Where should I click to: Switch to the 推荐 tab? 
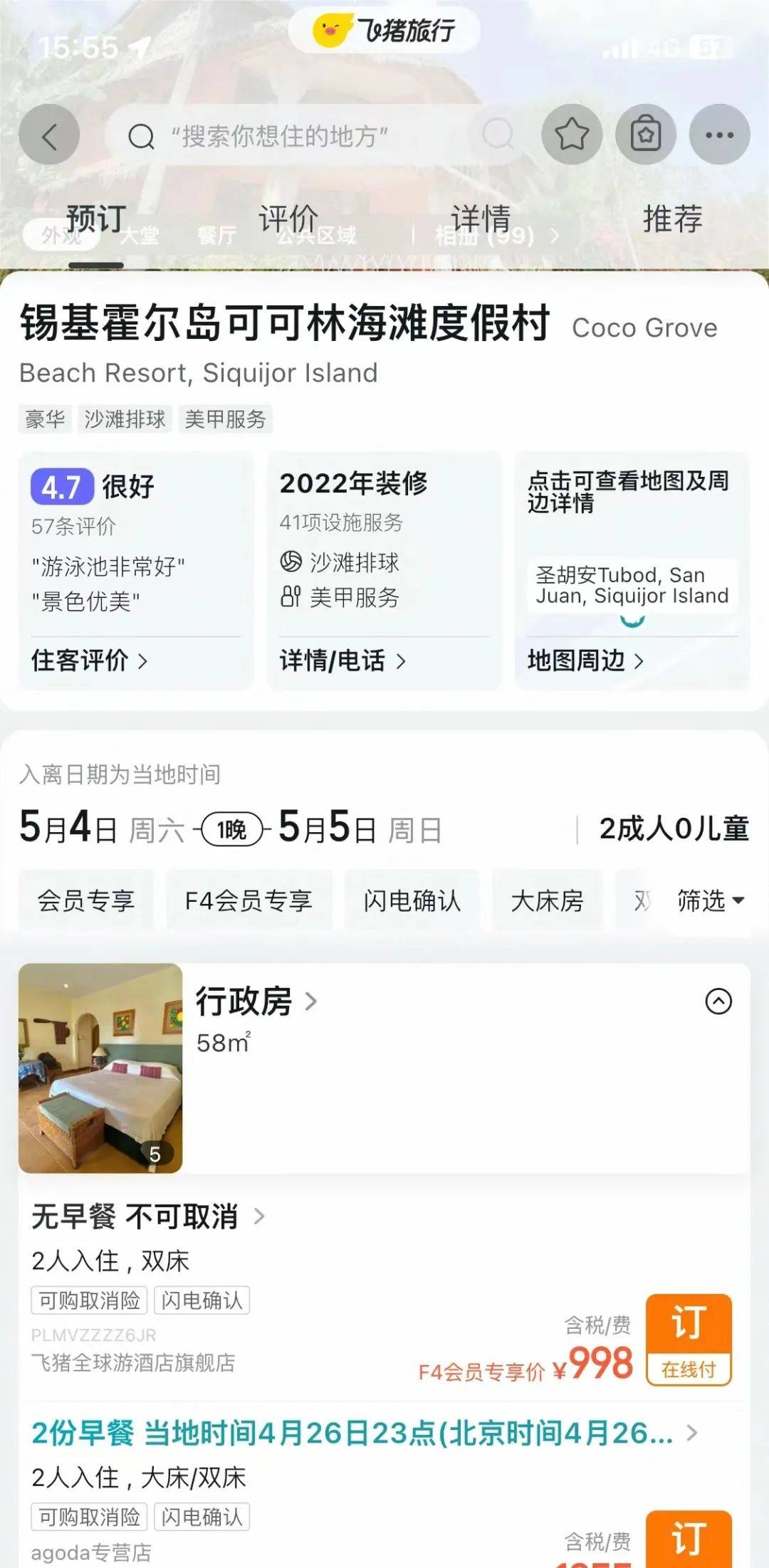tap(672, 218)
